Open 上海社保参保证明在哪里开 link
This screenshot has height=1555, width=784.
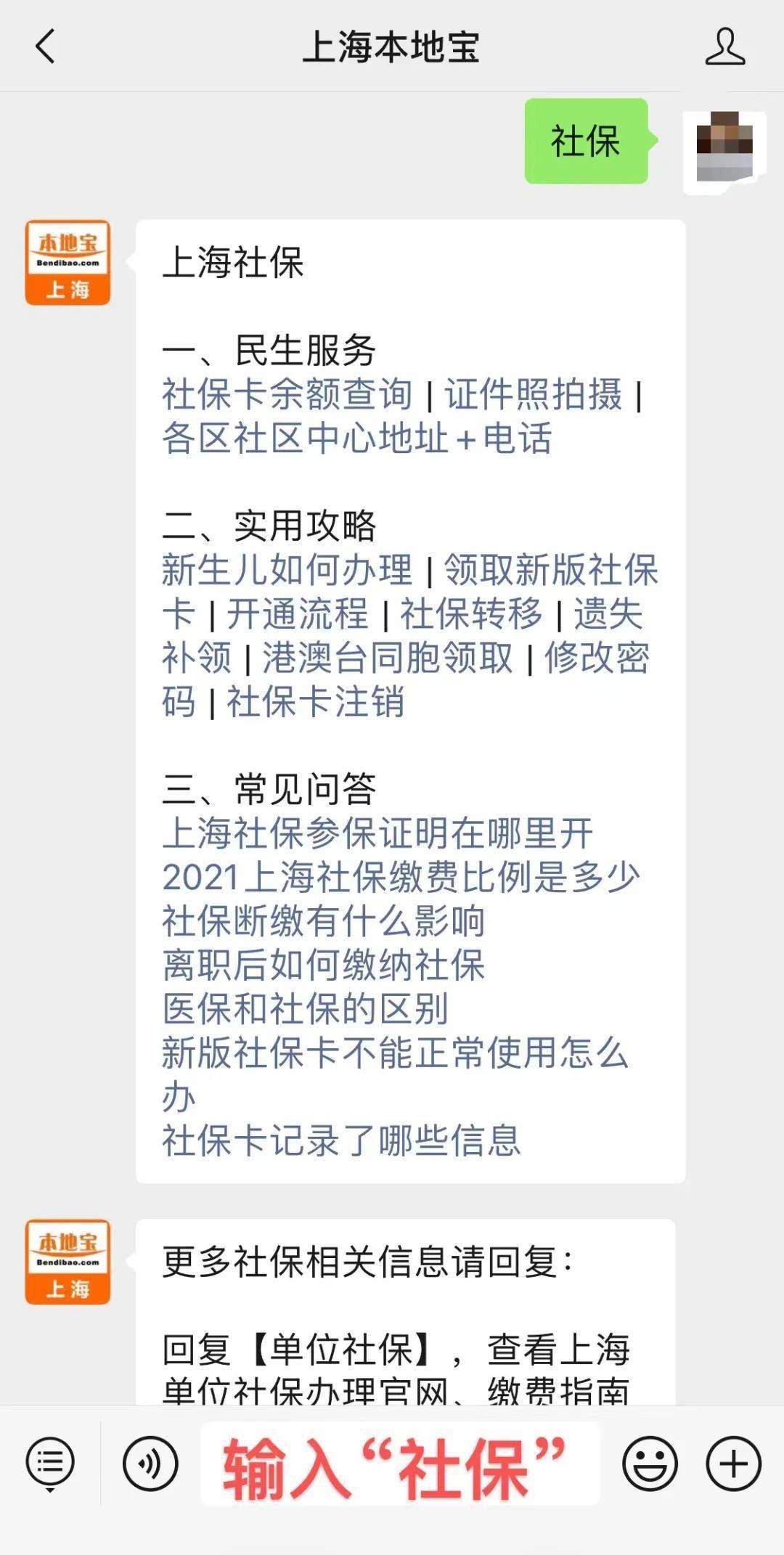click(377, 833)
